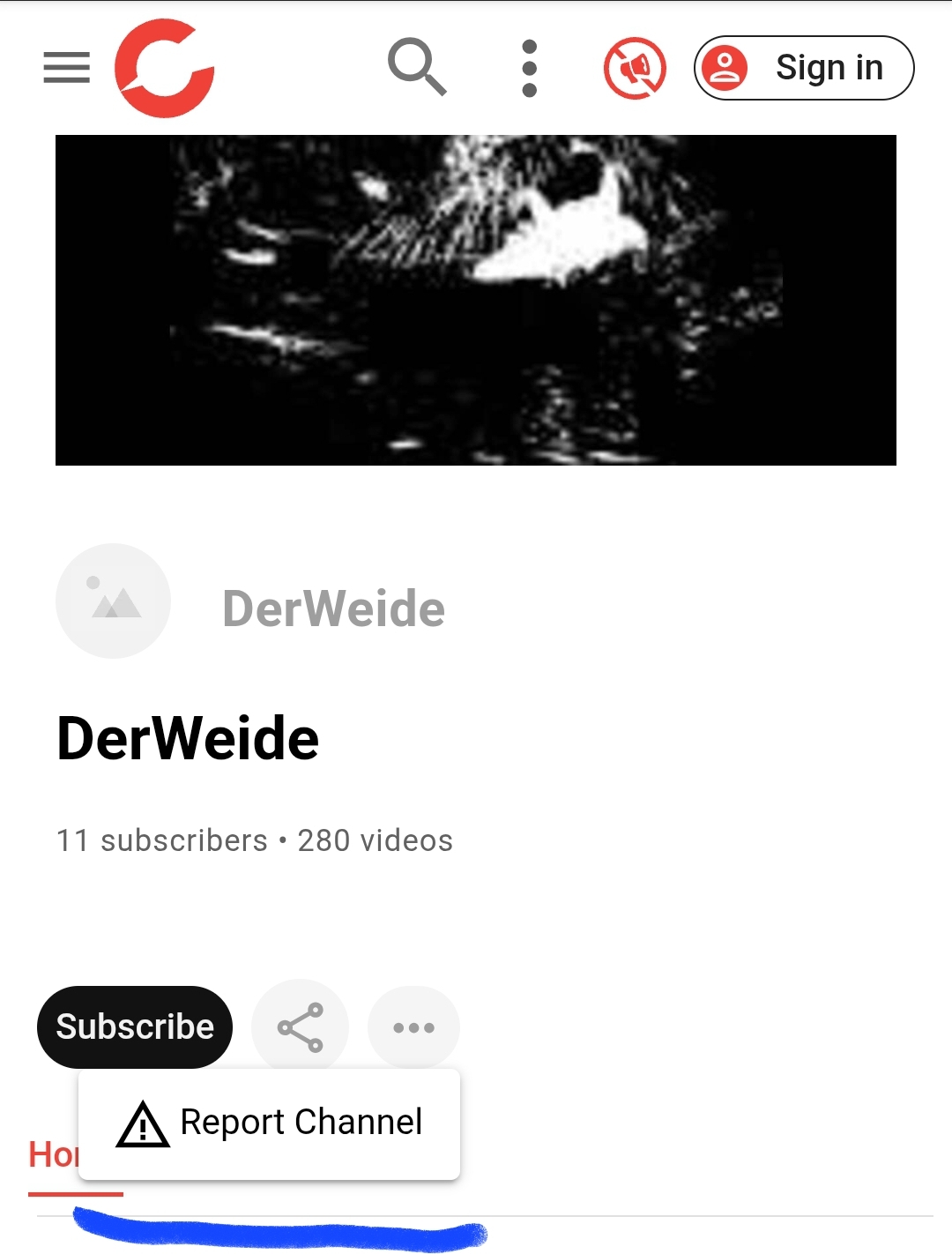Viewport: 952px width, 1254px height.
Task: Tap the three-dot more options button
Action: pos(413,1027)
